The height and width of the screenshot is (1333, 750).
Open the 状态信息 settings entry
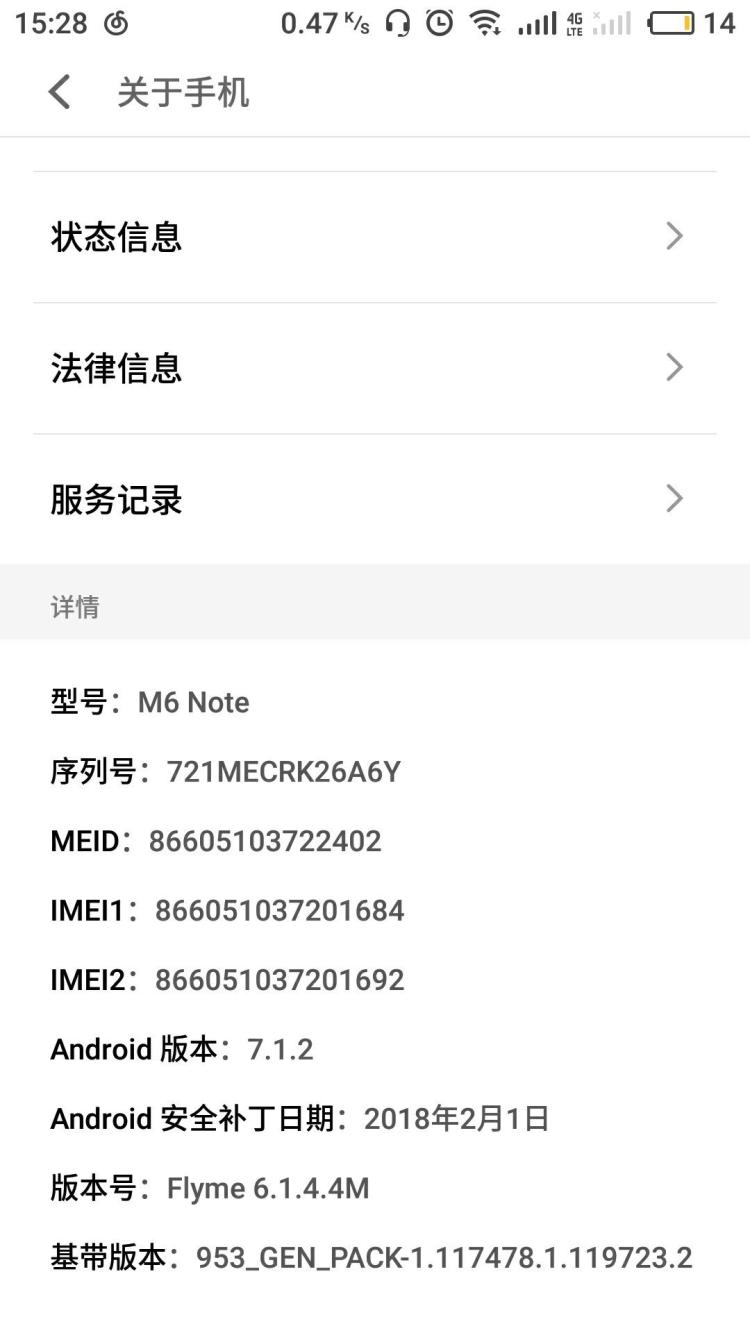coord(114,236)
